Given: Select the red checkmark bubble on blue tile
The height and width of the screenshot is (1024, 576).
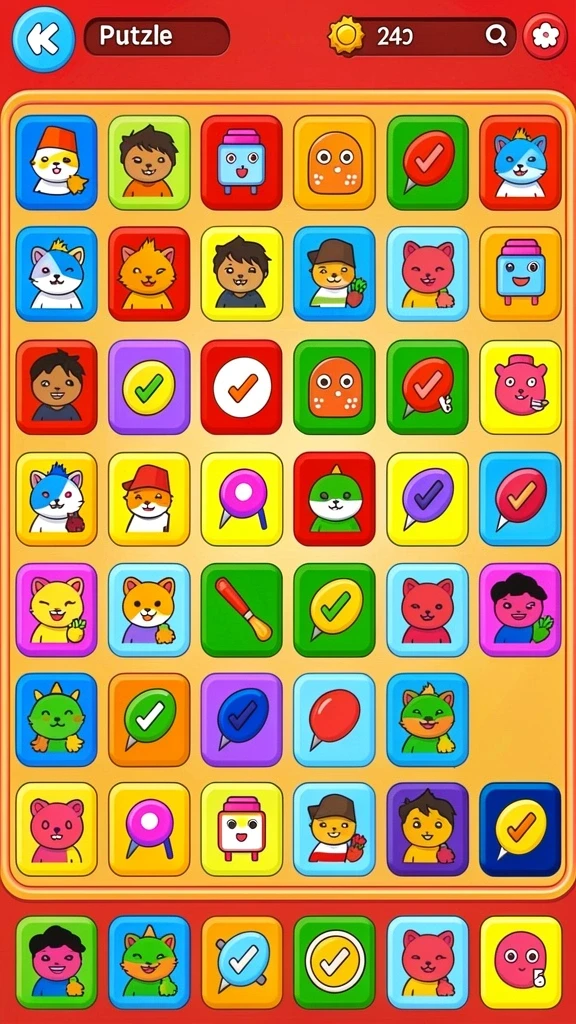Looking at the screenshot, I should pyautogui.click(x=520, y=499).
